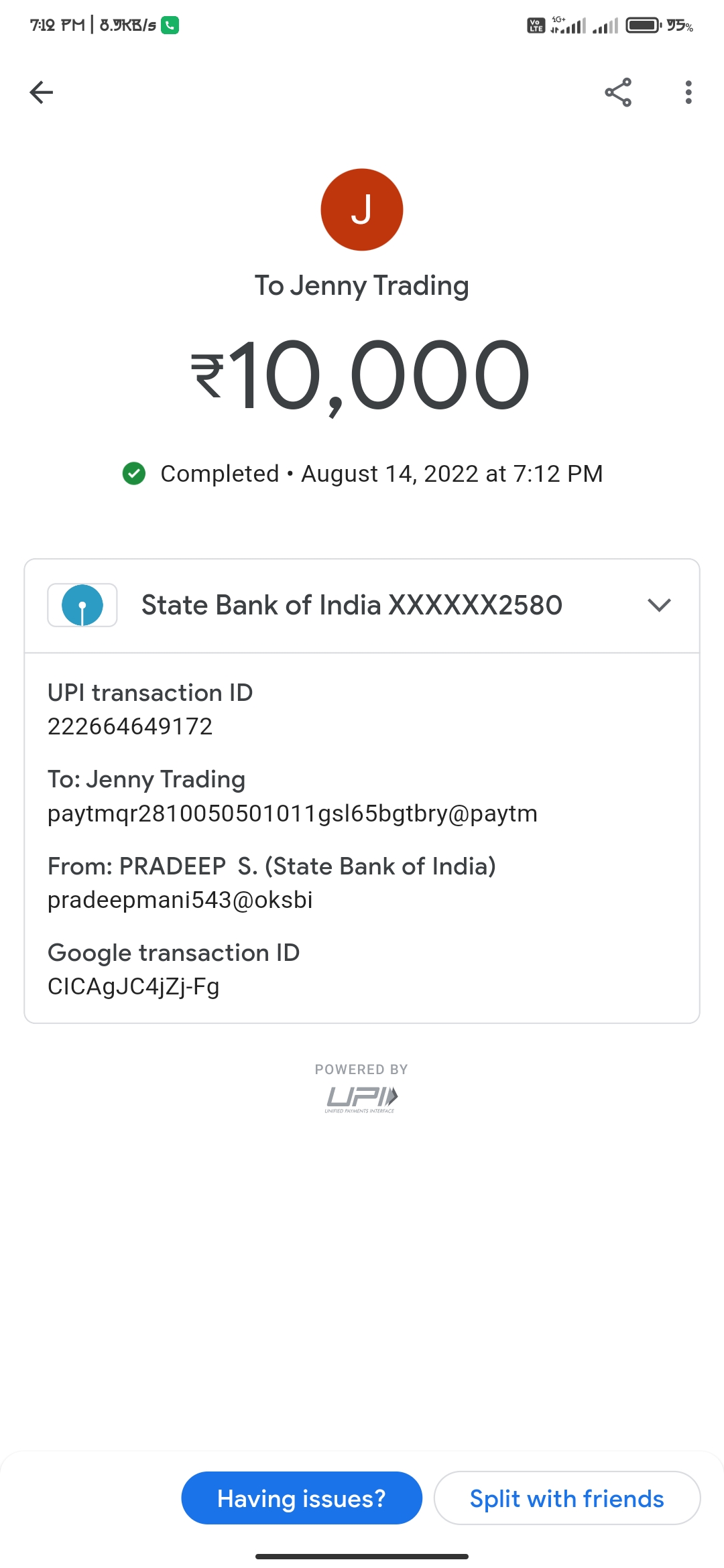
Task: Open the three-dot overflow menu
Action: 688,92
